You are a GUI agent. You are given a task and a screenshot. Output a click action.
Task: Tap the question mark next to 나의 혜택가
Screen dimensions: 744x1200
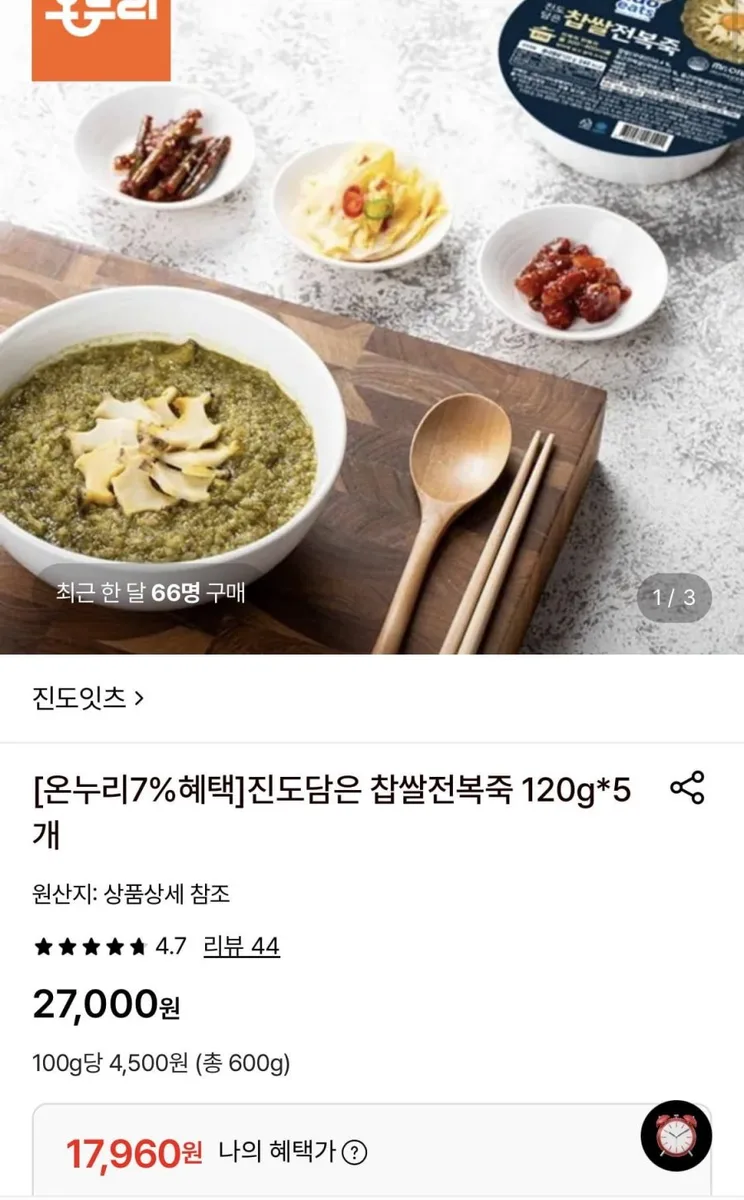[x=354, y=1153]
